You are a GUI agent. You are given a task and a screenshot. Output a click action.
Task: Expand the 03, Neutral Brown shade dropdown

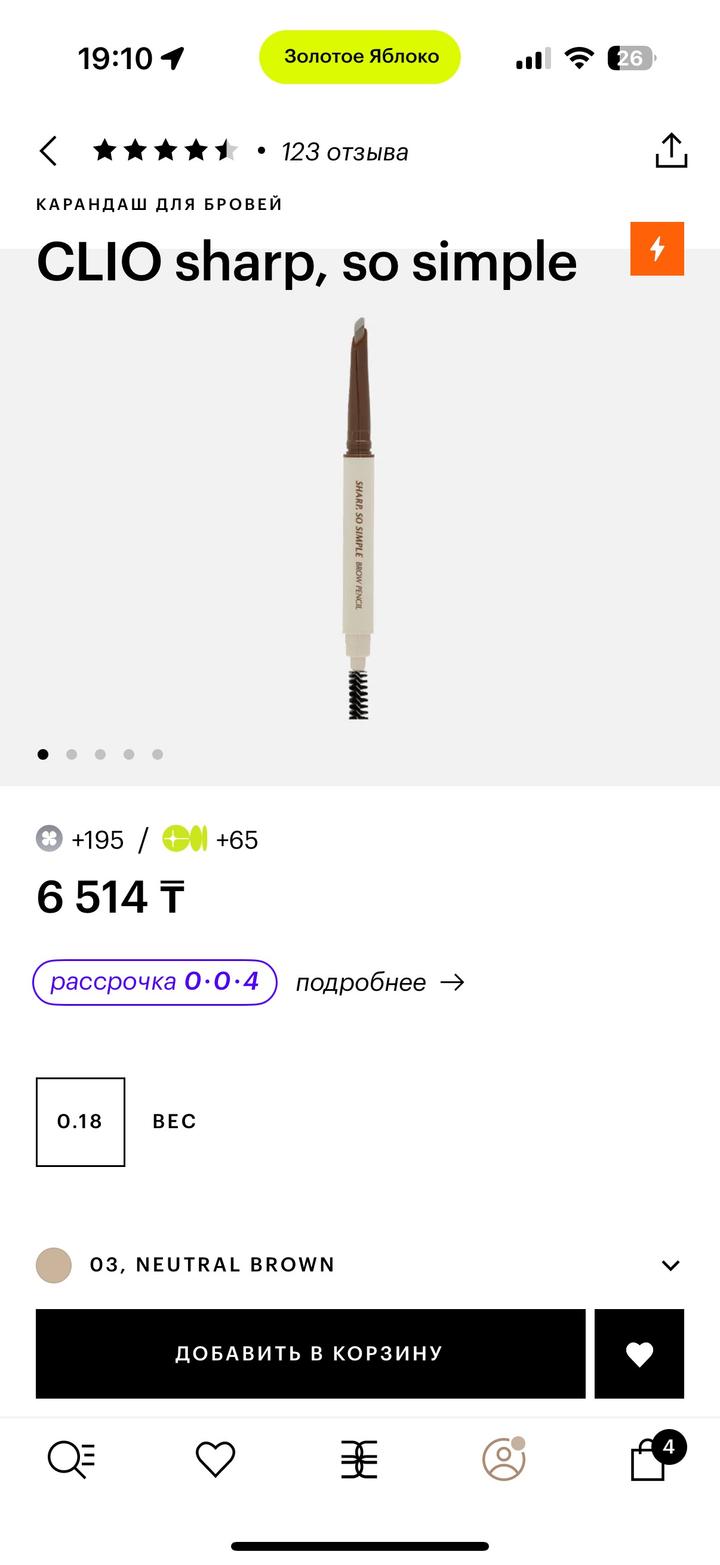click(670, 1265)
